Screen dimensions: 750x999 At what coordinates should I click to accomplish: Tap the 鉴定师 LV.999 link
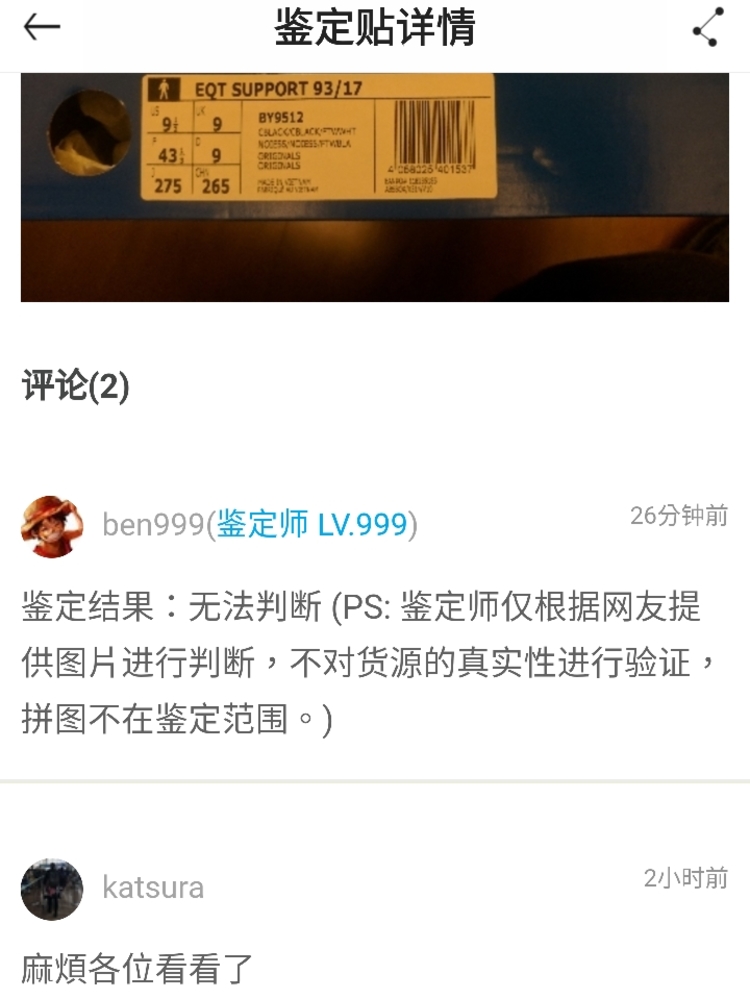pos(312,525)
